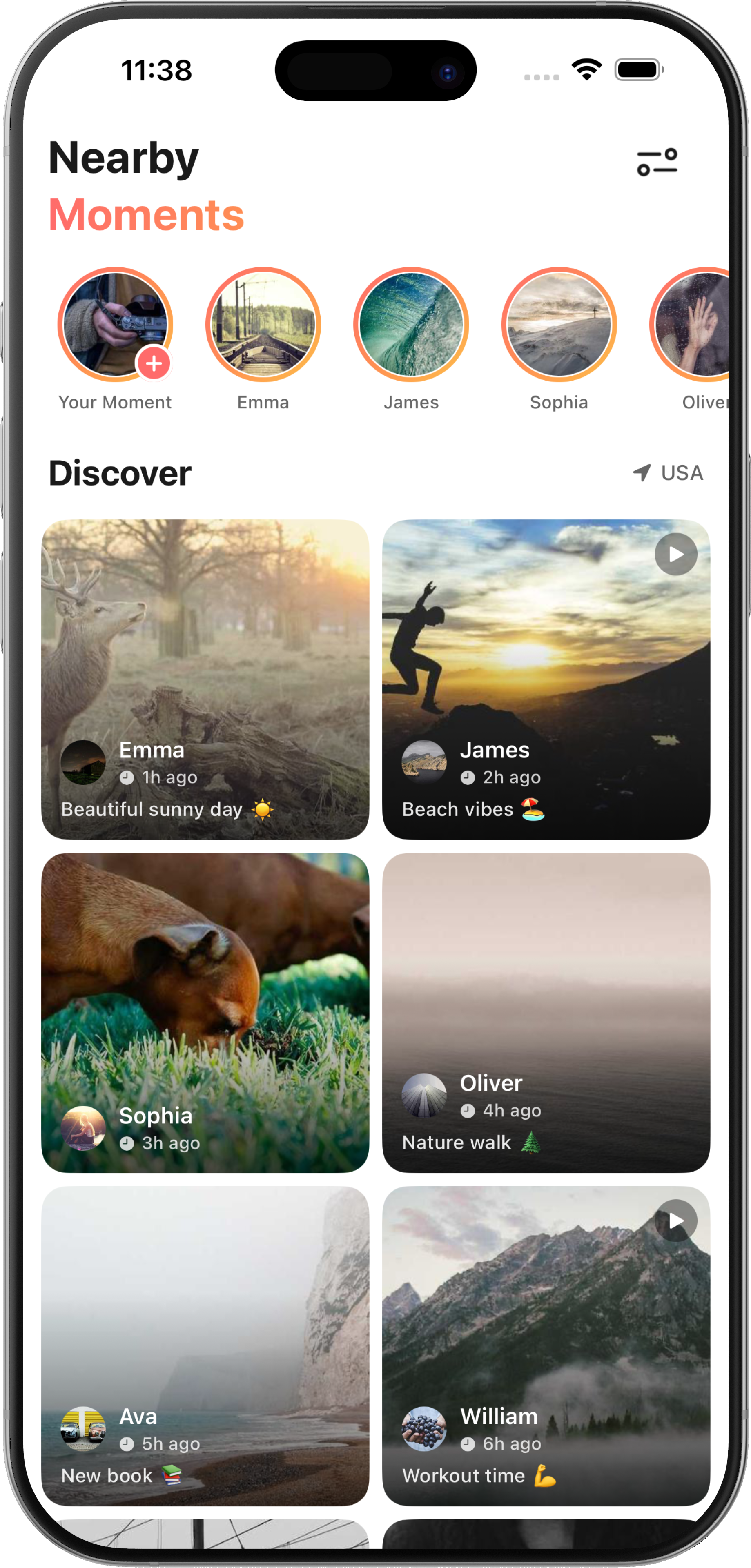View Emma's moment story

coord(263,325)
